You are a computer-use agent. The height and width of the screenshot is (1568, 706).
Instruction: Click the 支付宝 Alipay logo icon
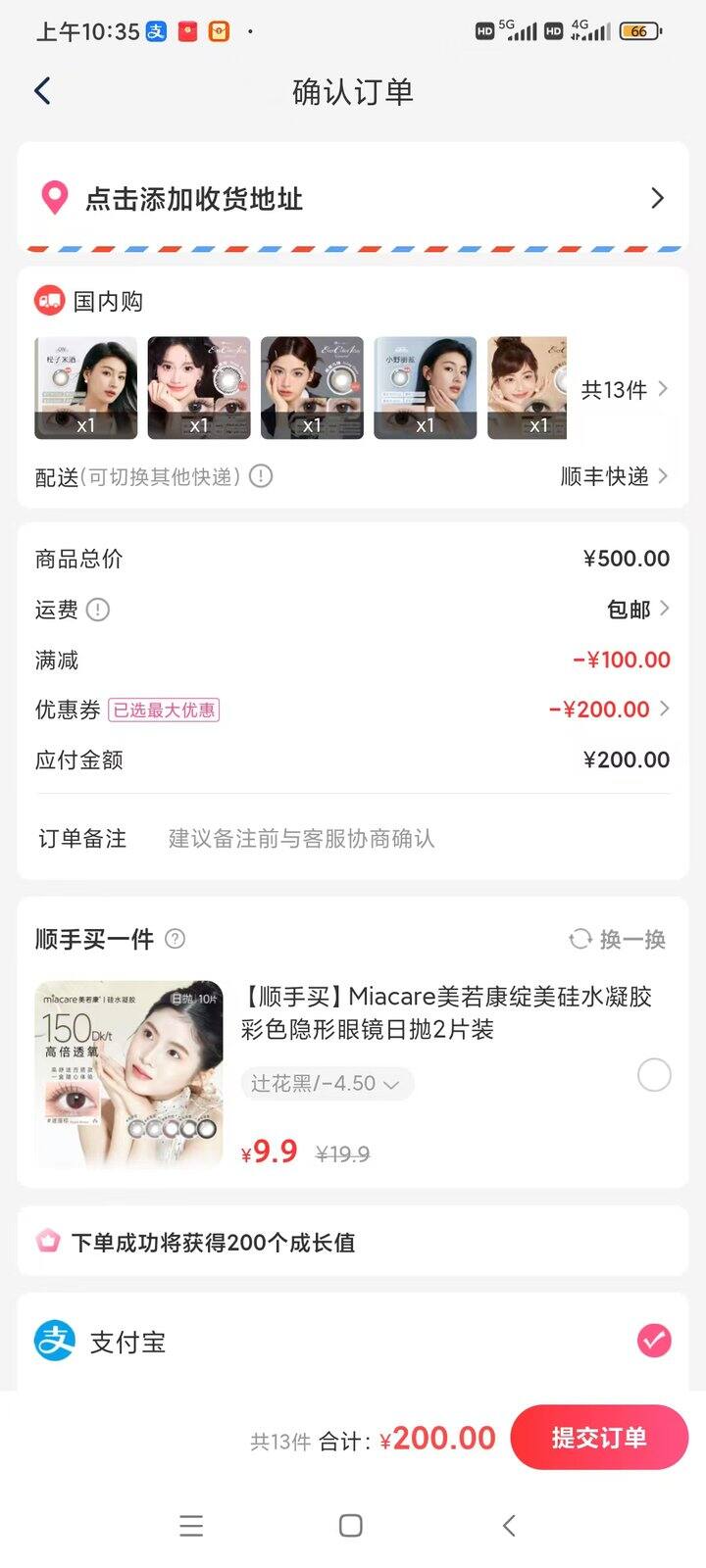pyautogui.click(x=52, y=1340)
